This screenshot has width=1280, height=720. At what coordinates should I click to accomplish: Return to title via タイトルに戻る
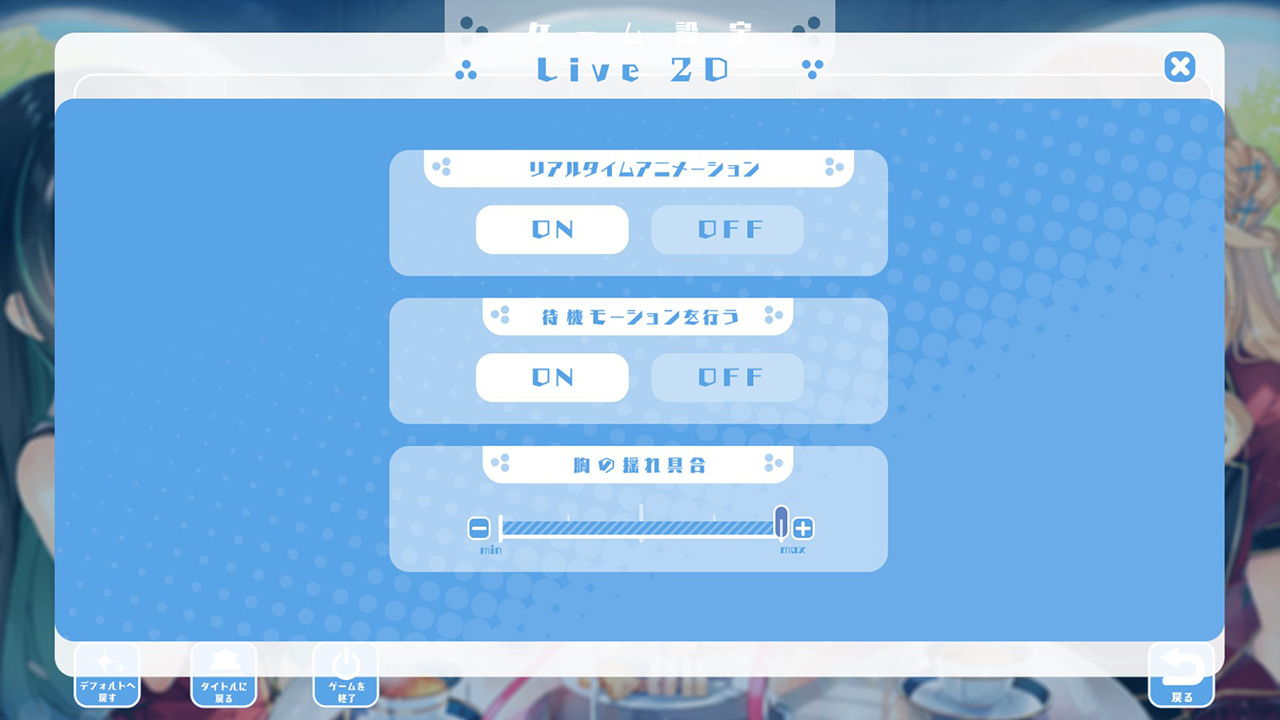(x=224, y=675)
